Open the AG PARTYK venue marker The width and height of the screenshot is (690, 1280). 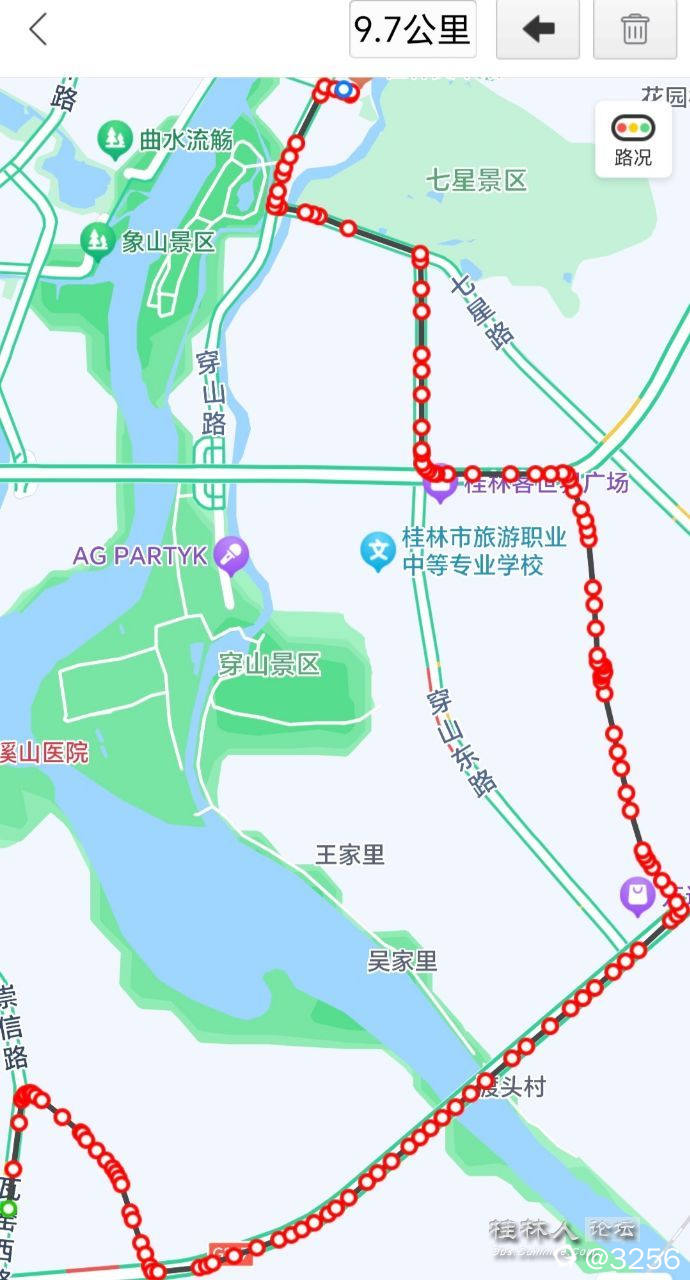233,555
